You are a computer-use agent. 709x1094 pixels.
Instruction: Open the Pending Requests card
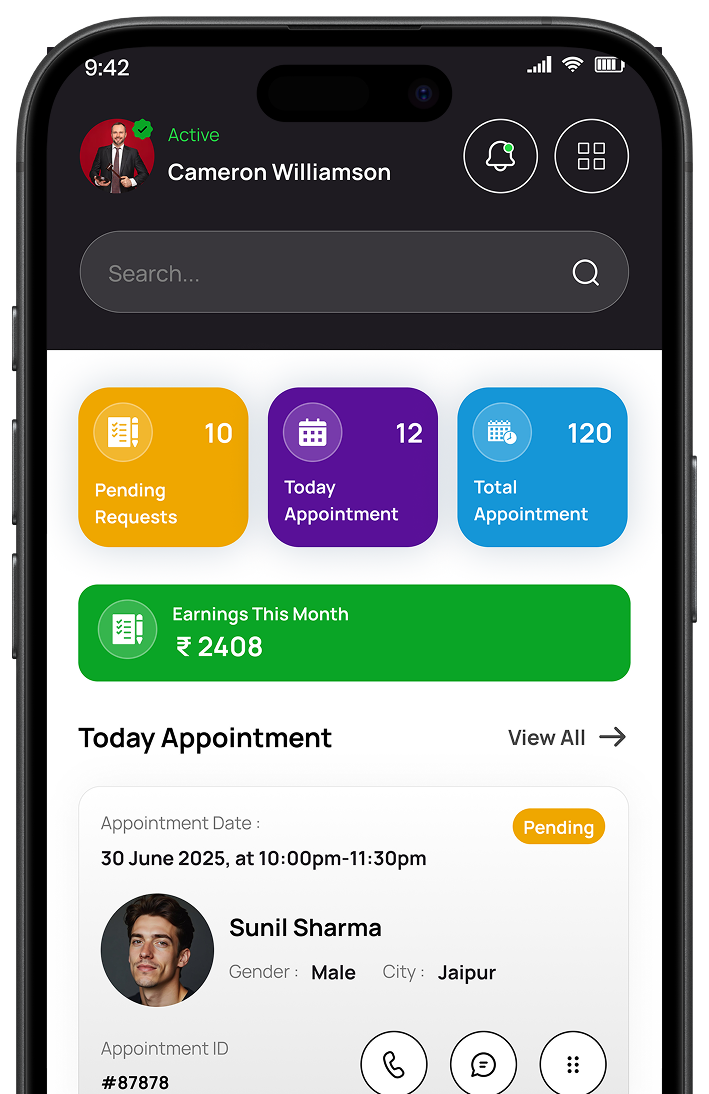[x=163, y=467]
